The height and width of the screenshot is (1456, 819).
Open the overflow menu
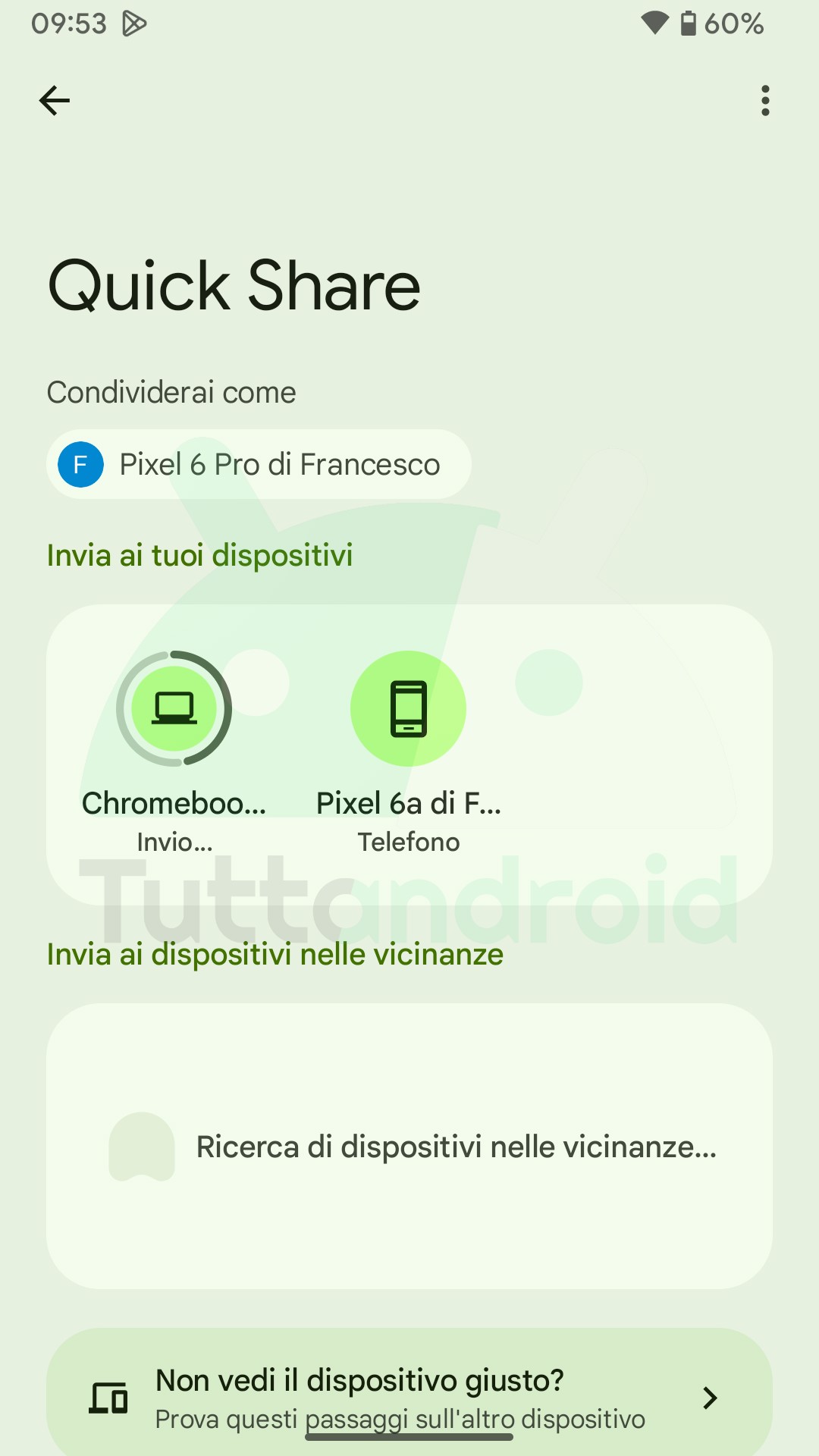coord(765,100)
